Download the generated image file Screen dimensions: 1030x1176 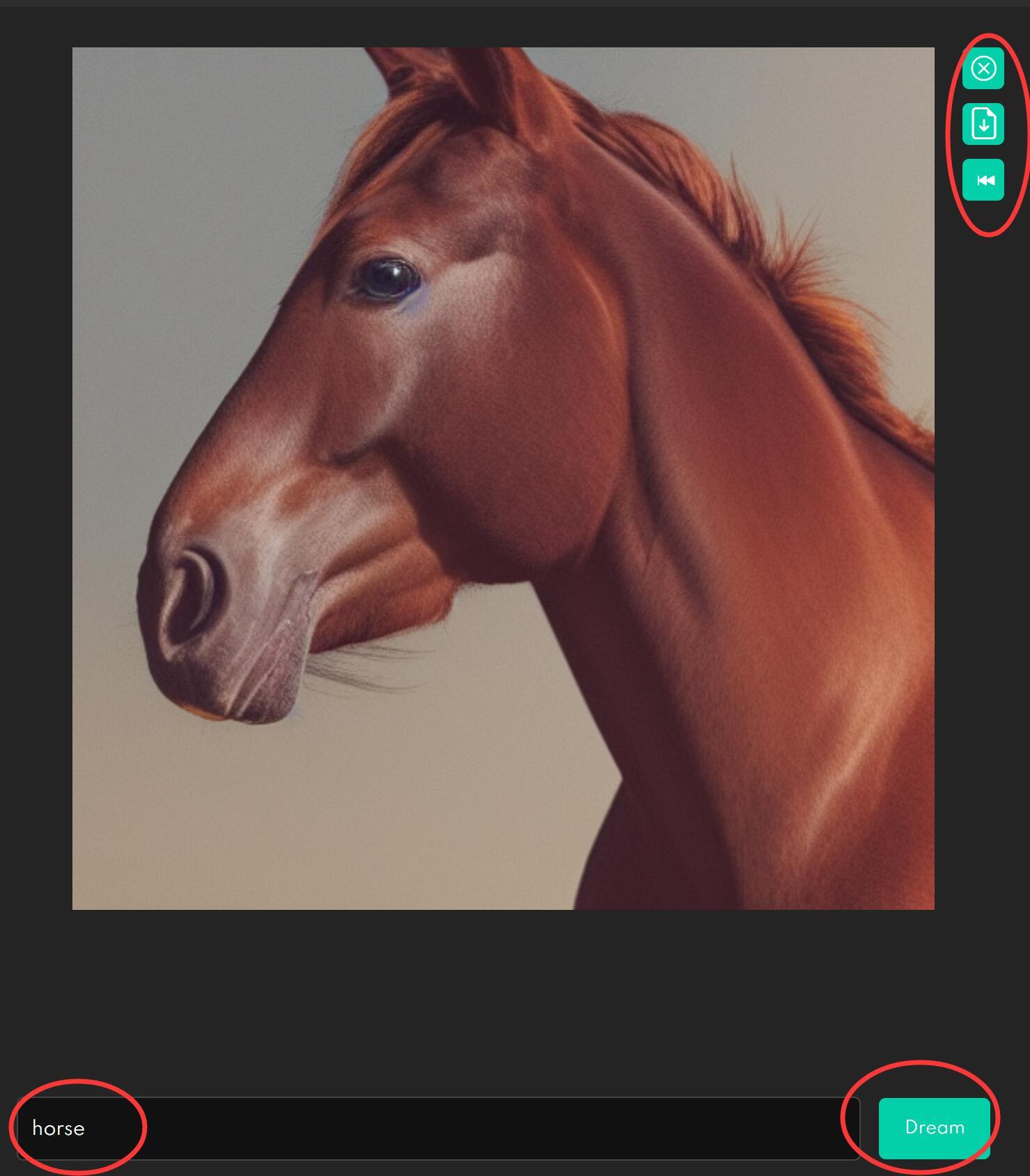[983, 124]
